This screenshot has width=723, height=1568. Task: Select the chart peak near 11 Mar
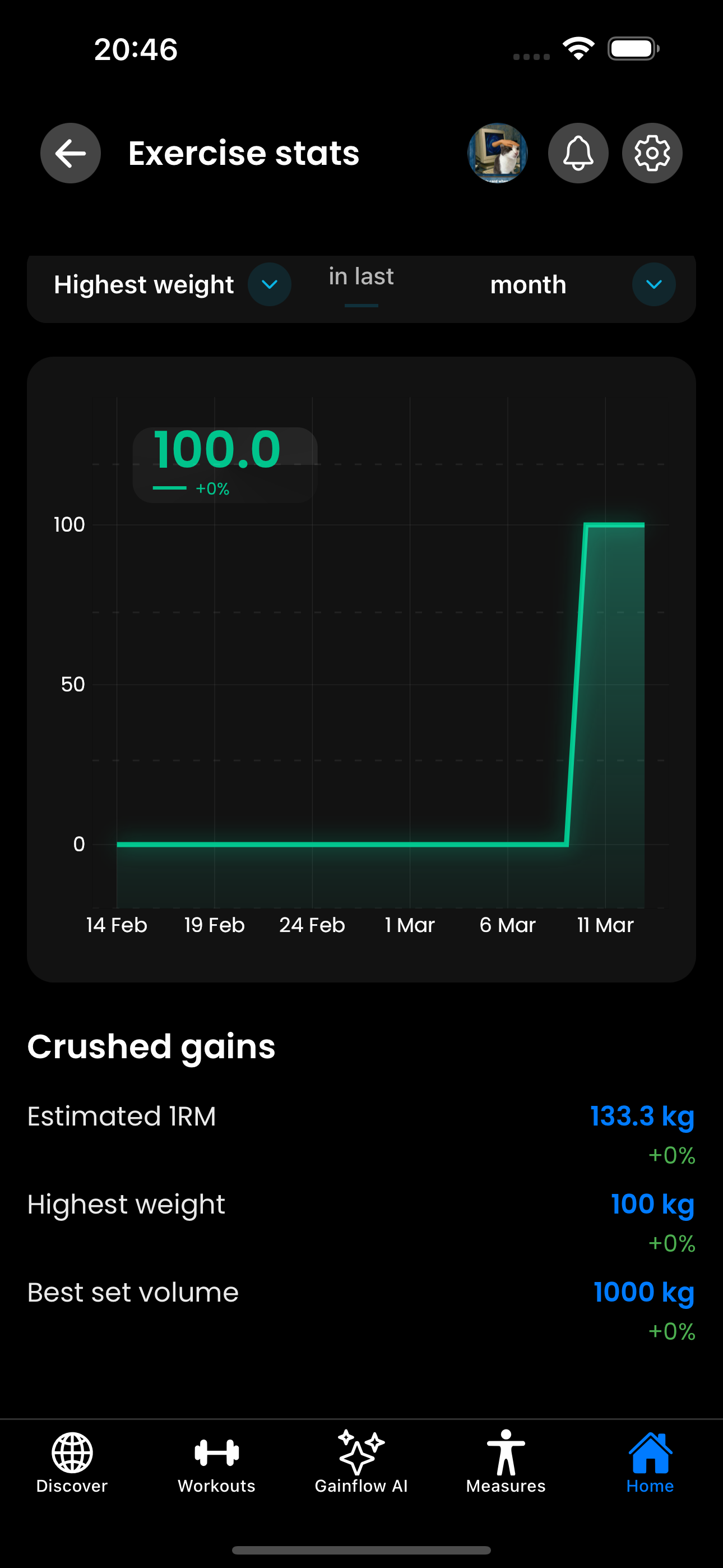click(615, 523)
